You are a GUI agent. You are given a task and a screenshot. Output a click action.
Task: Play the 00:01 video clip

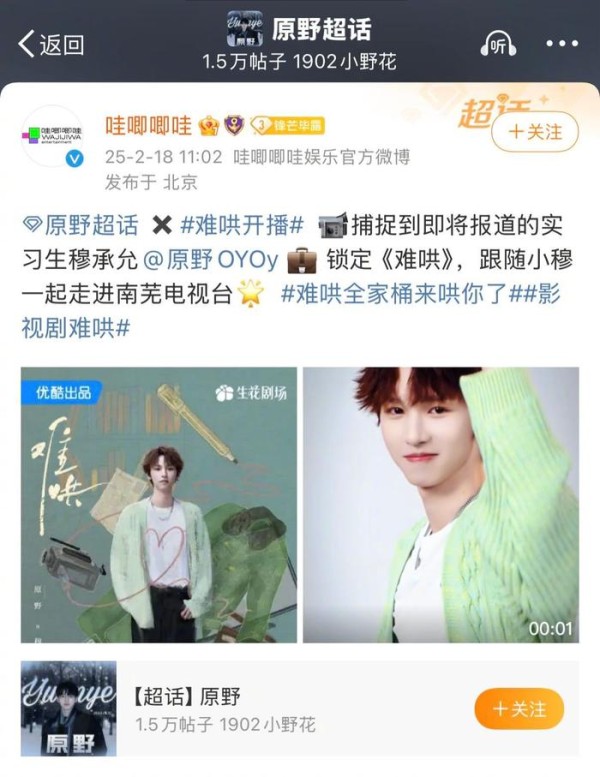pos(440,505)
